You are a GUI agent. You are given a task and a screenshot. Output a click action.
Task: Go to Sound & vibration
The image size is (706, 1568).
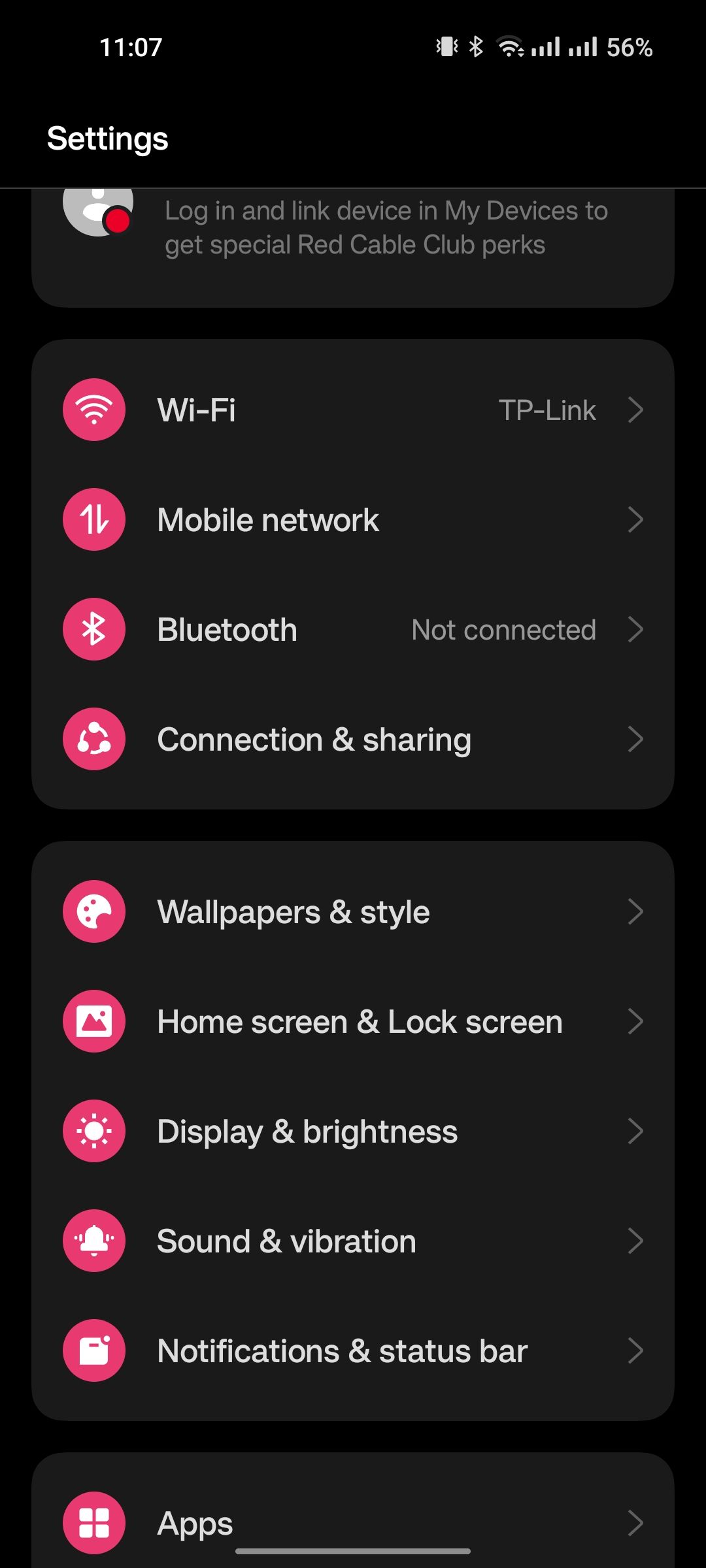[353, 1241]
